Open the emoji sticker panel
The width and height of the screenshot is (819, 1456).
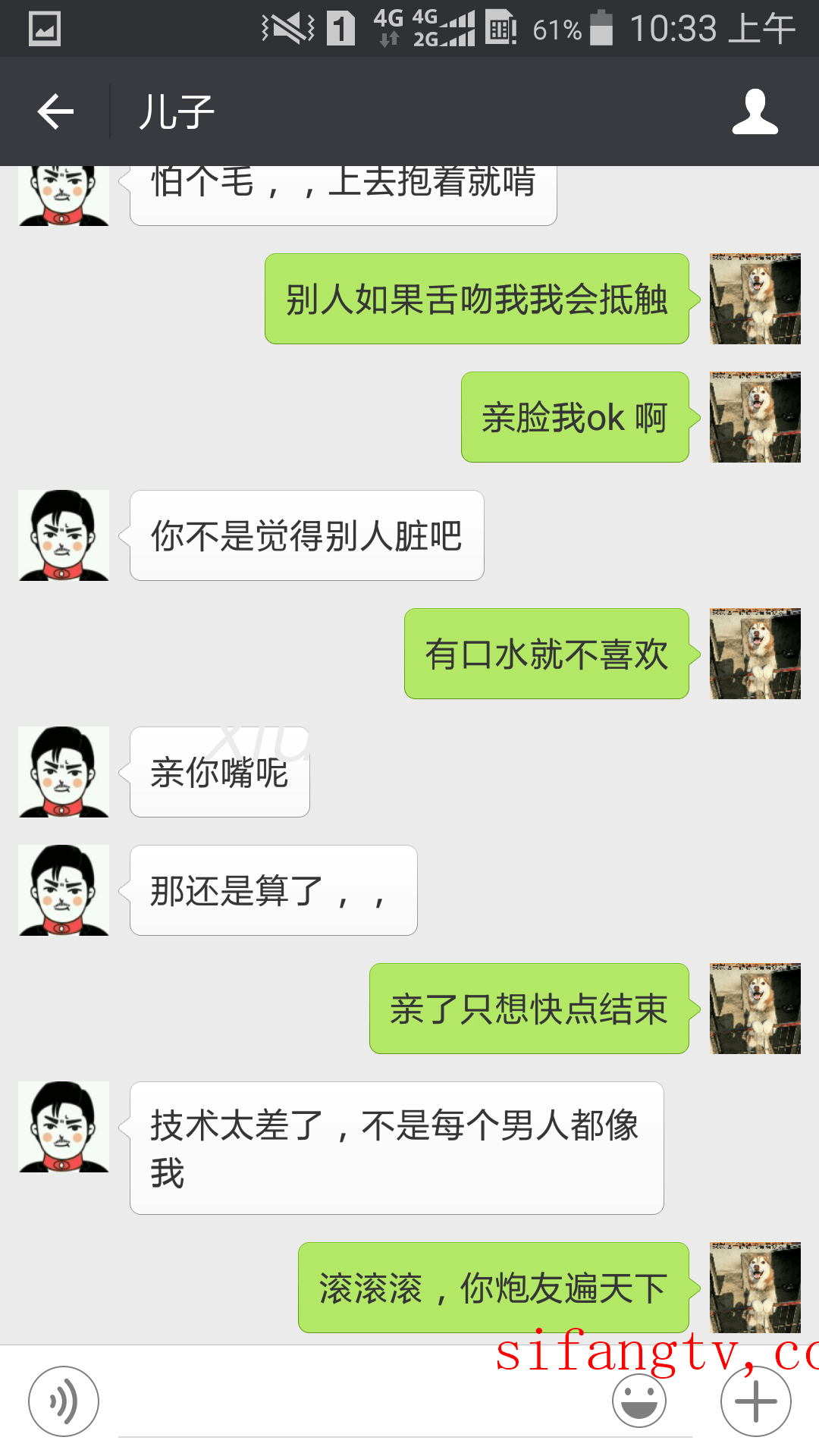(x=639, y=1401)
